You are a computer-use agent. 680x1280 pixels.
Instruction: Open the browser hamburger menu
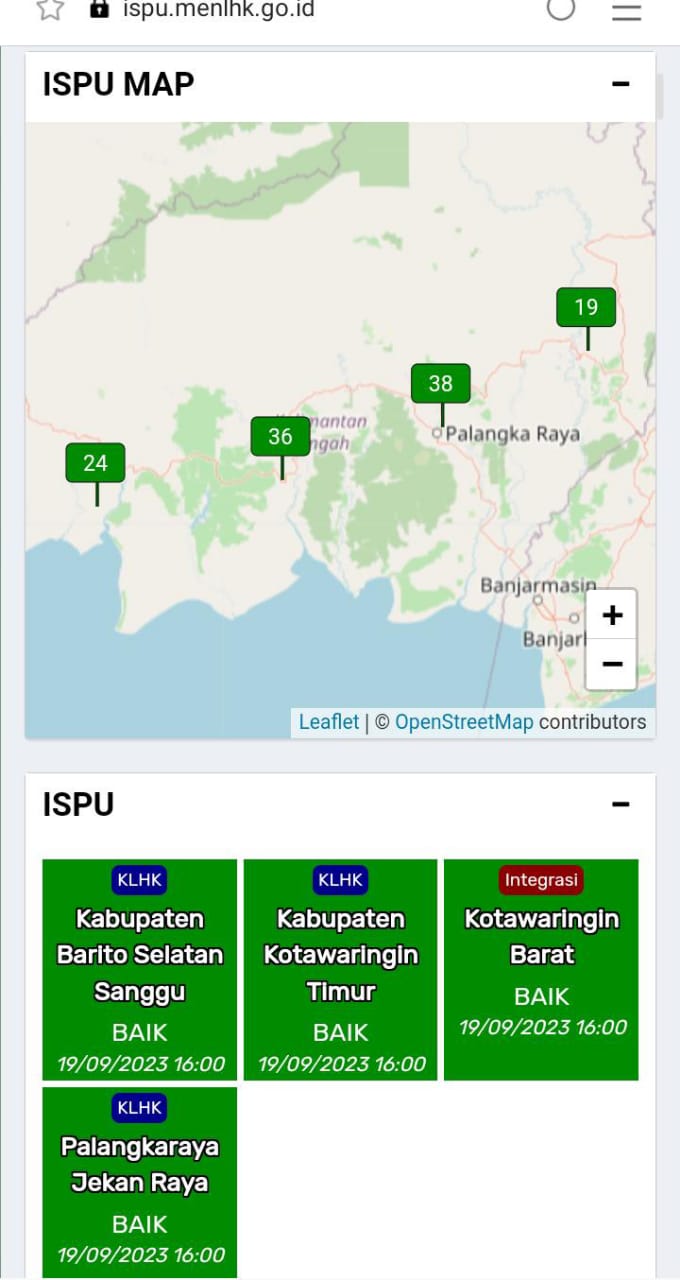click(626, 10)
